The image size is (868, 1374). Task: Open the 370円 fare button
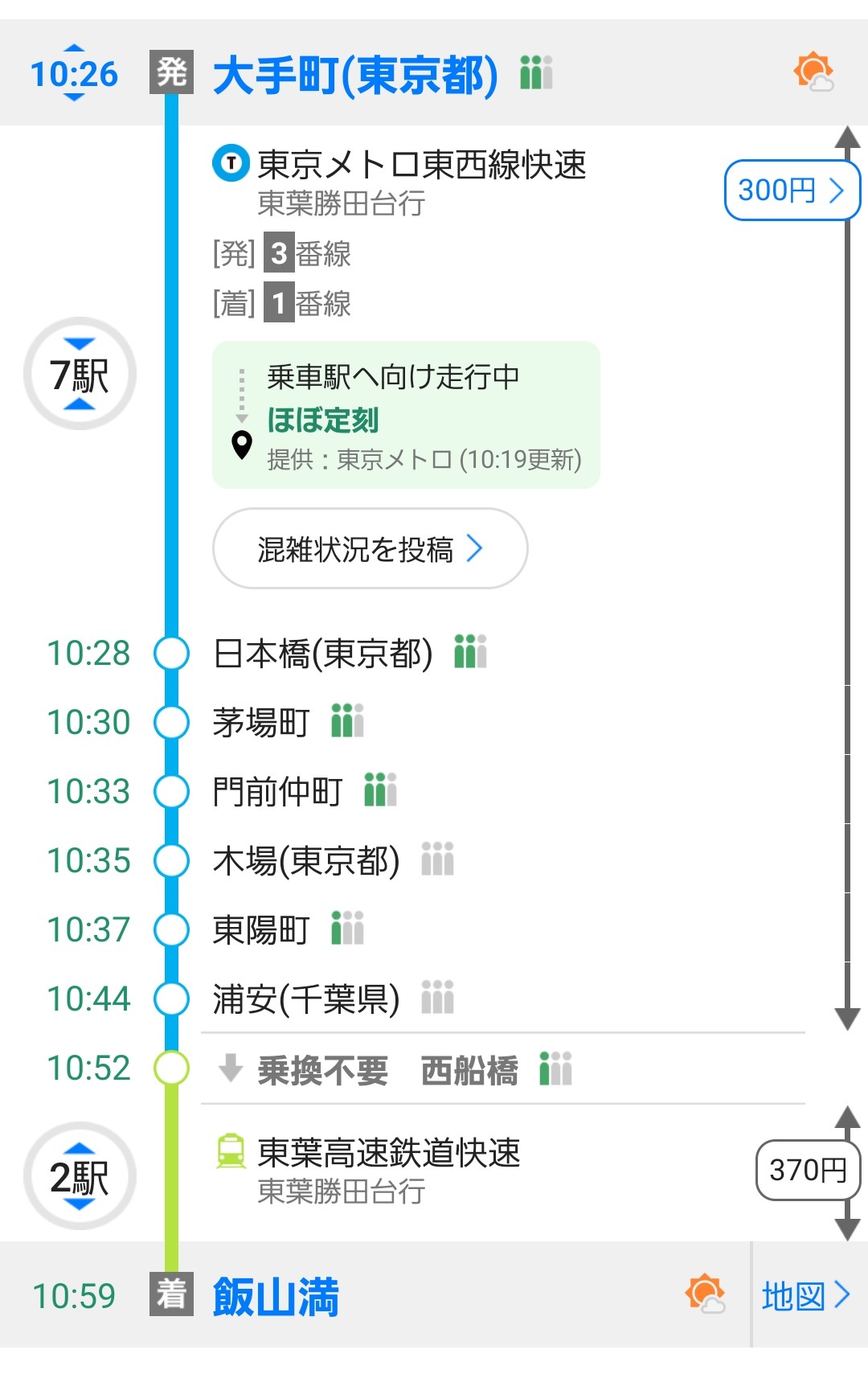pos(807,1171)
